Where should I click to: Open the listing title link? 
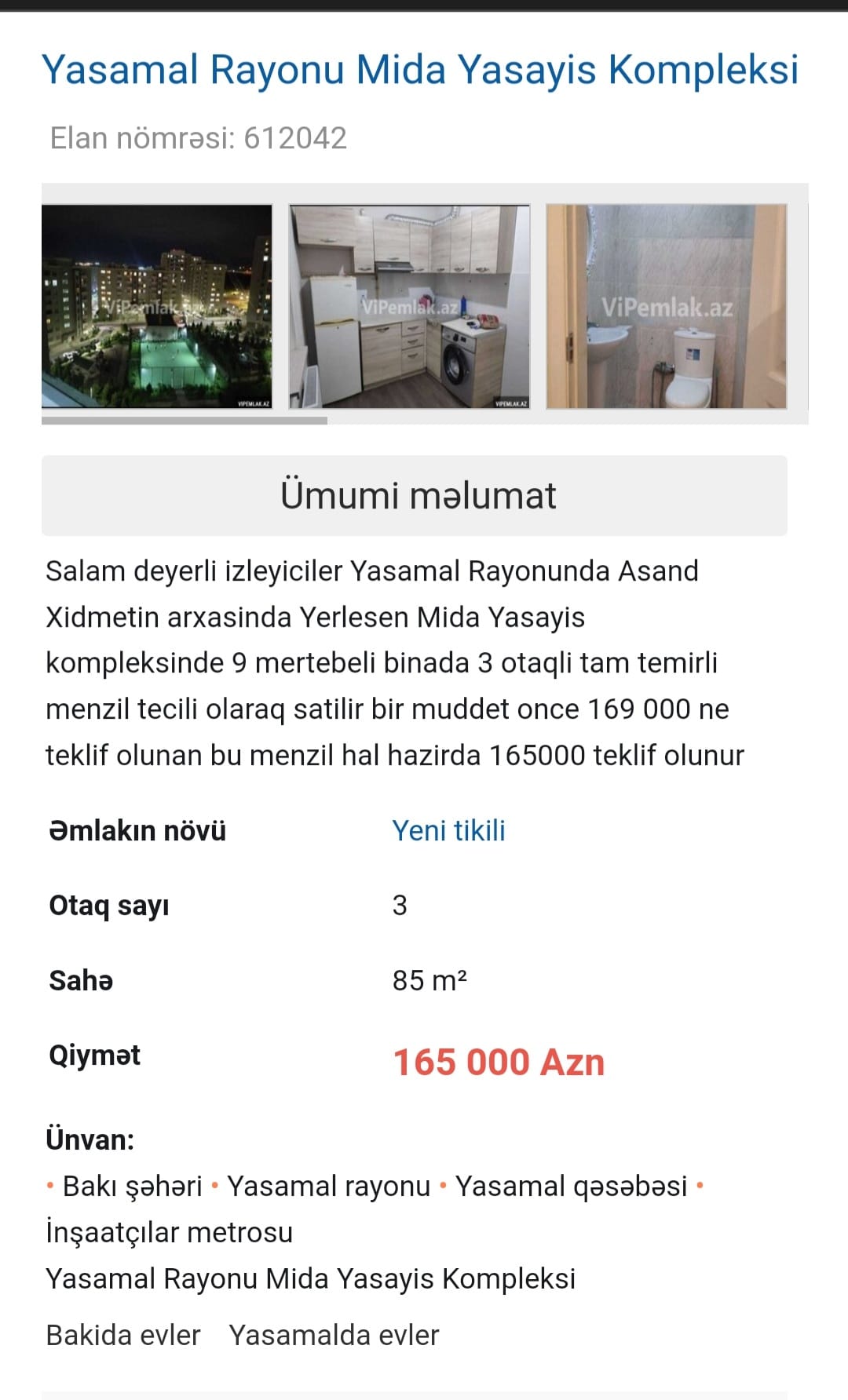click(x=420, y=69)
